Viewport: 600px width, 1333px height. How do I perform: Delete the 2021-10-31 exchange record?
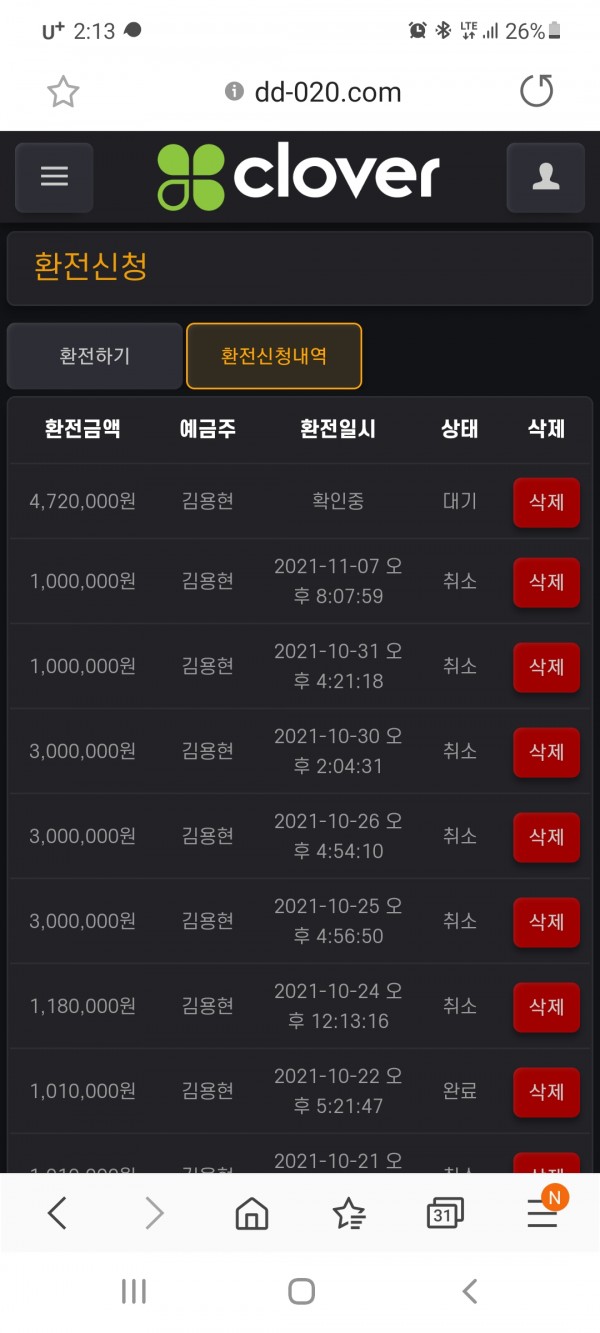[546, 667]
